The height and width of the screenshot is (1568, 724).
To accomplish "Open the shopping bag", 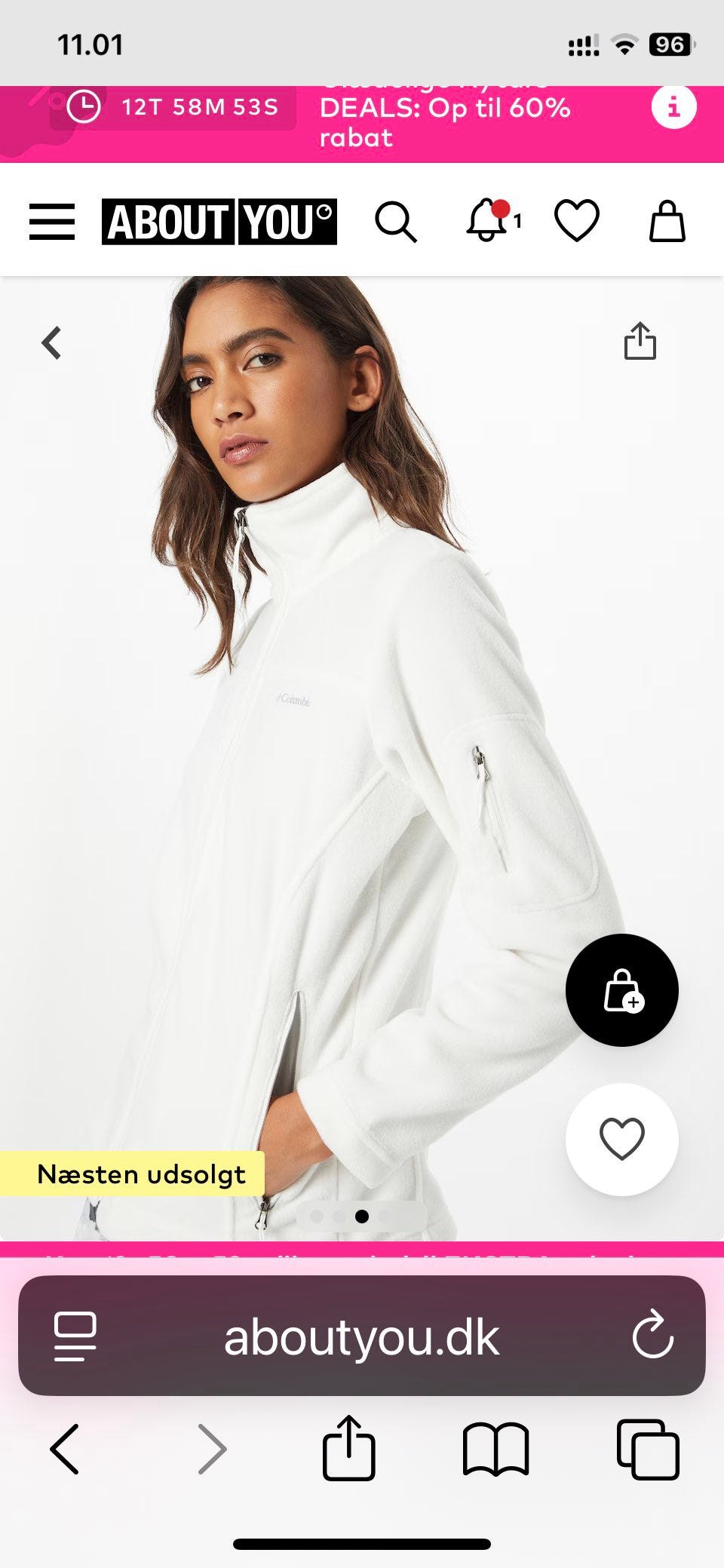I will click(x=667, y=221).
